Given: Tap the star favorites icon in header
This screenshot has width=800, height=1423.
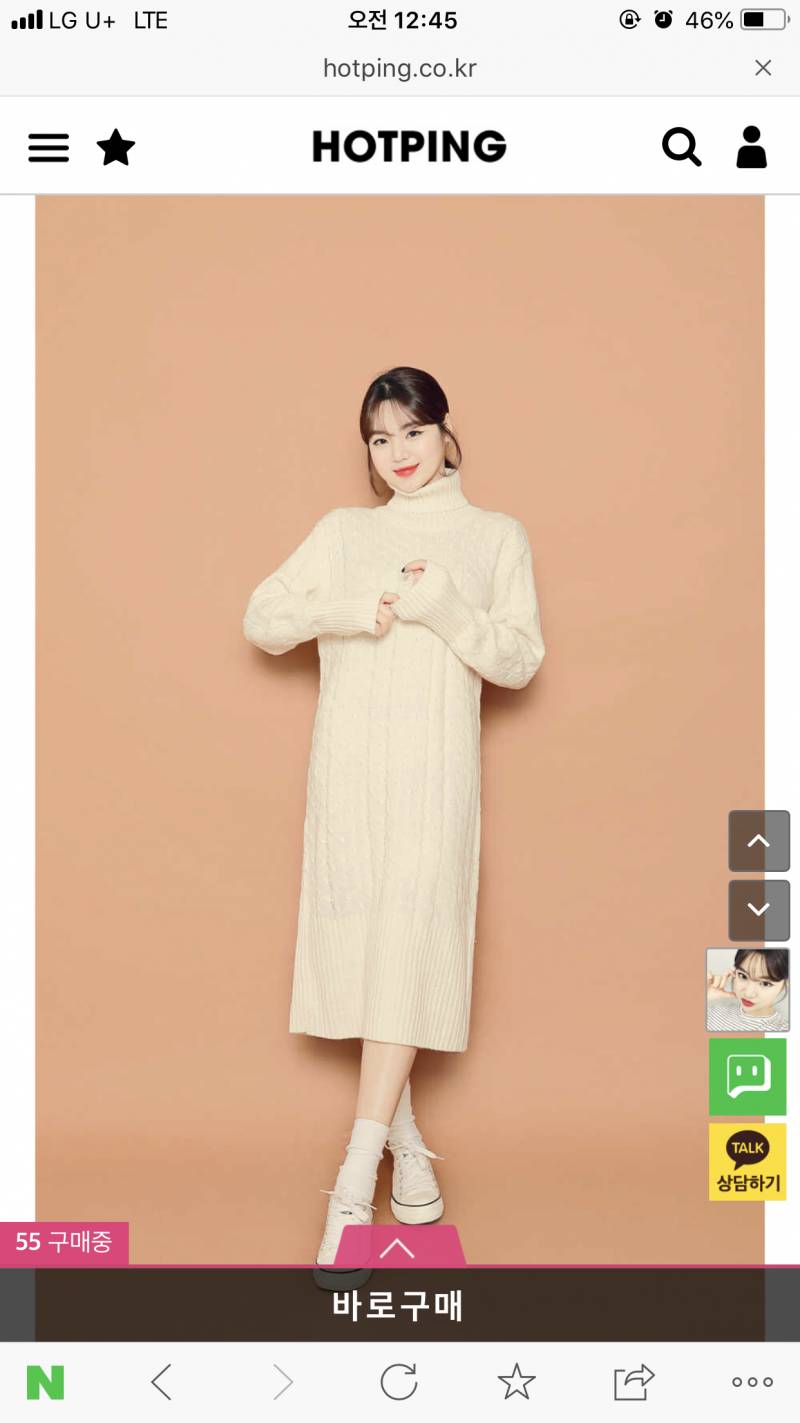Looking at the screenshot, I should pos(116,146).
